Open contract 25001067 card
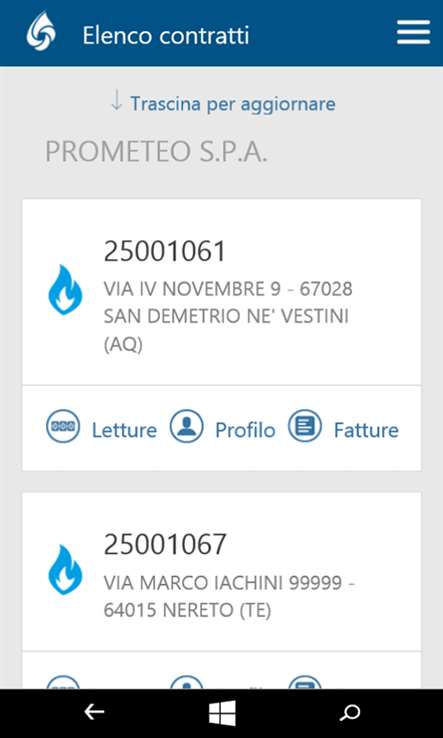 coord(221,571)
